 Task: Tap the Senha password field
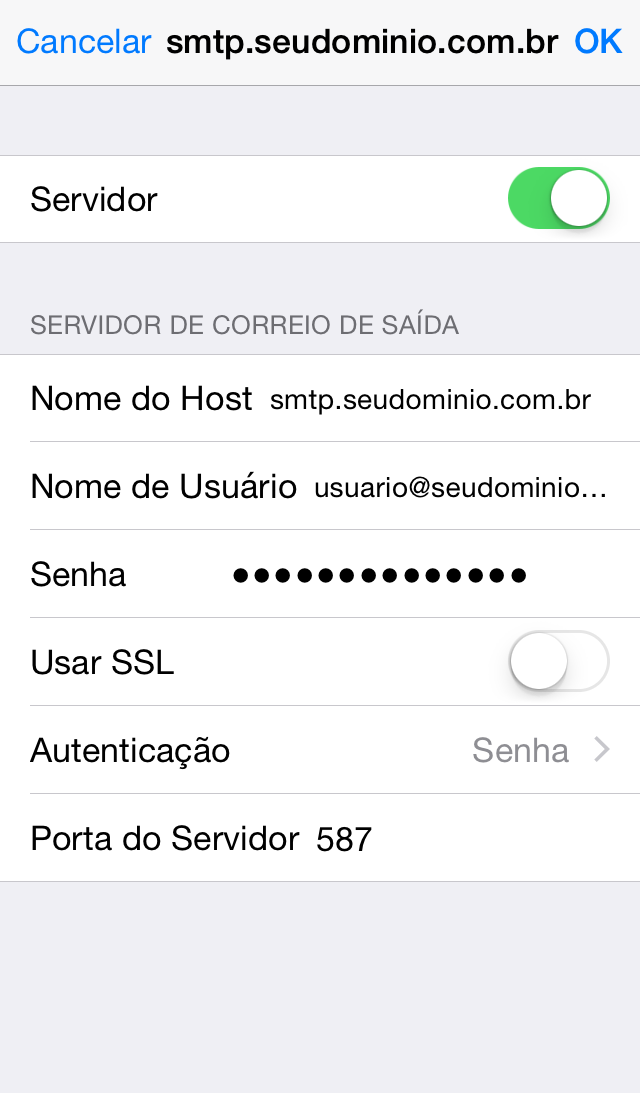pos(380,575)
